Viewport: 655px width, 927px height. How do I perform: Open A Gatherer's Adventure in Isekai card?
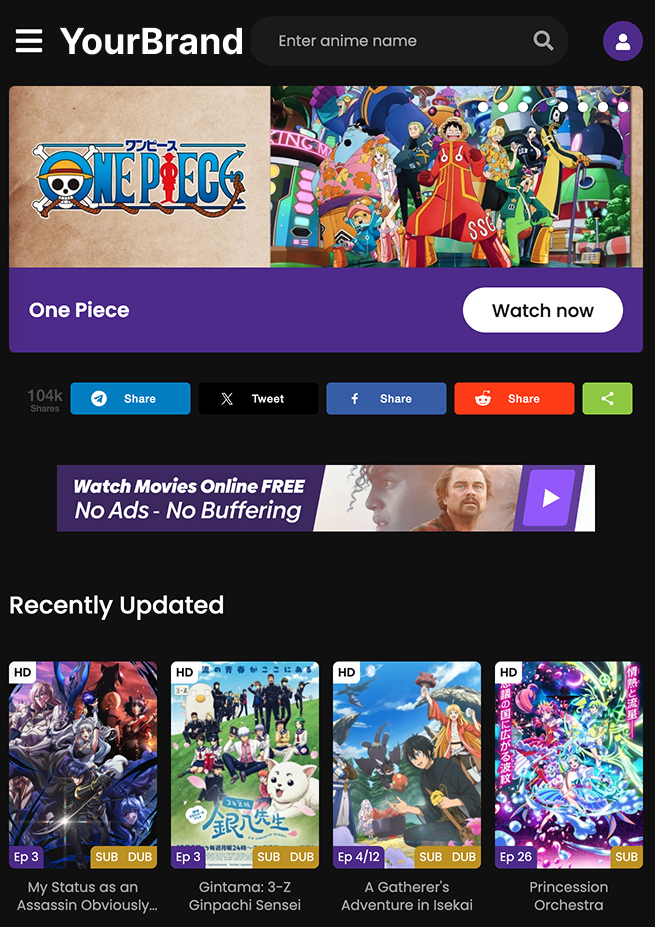click(x=407, y=765)
